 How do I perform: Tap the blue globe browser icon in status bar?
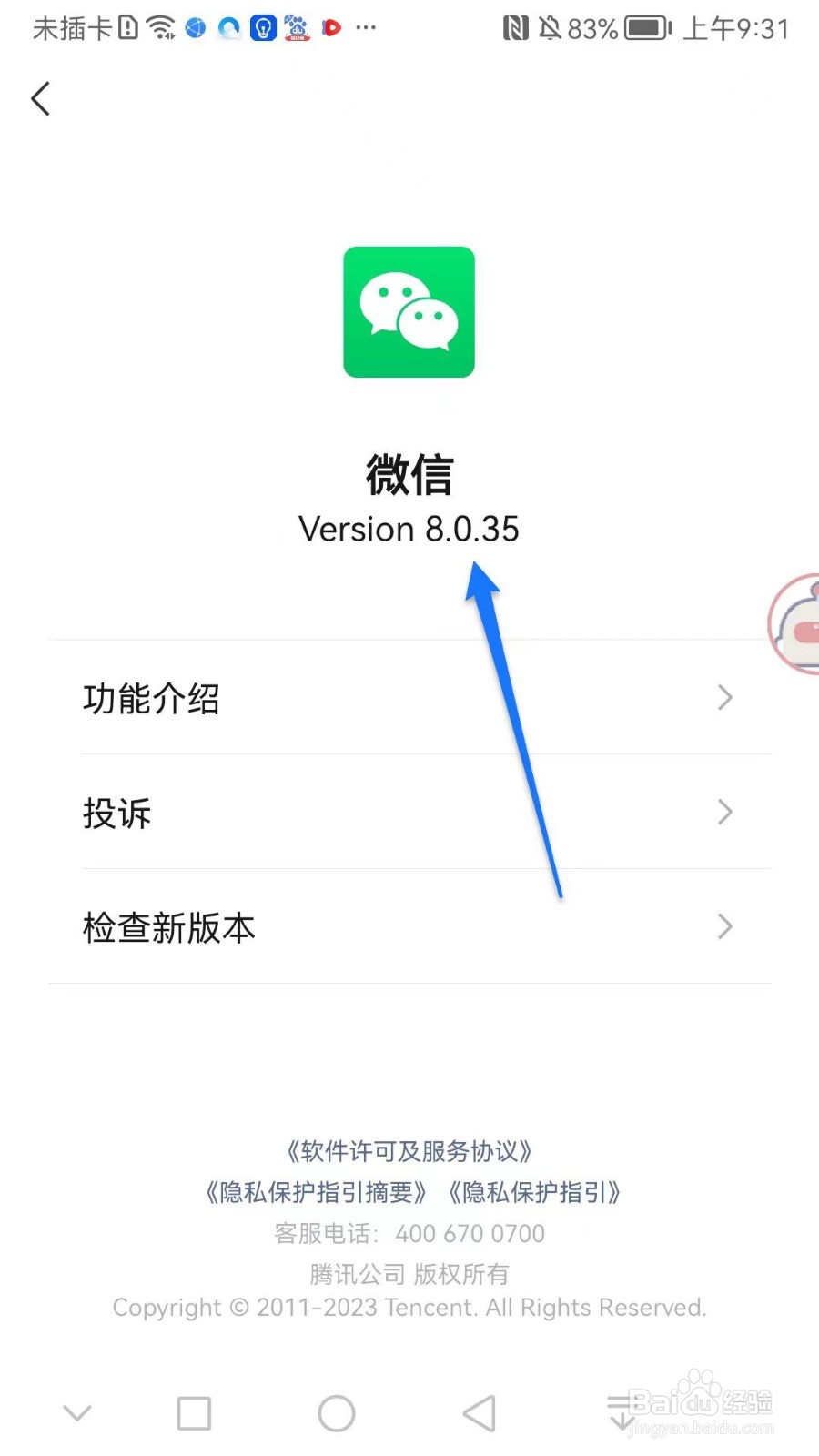(x=195, y=28)
